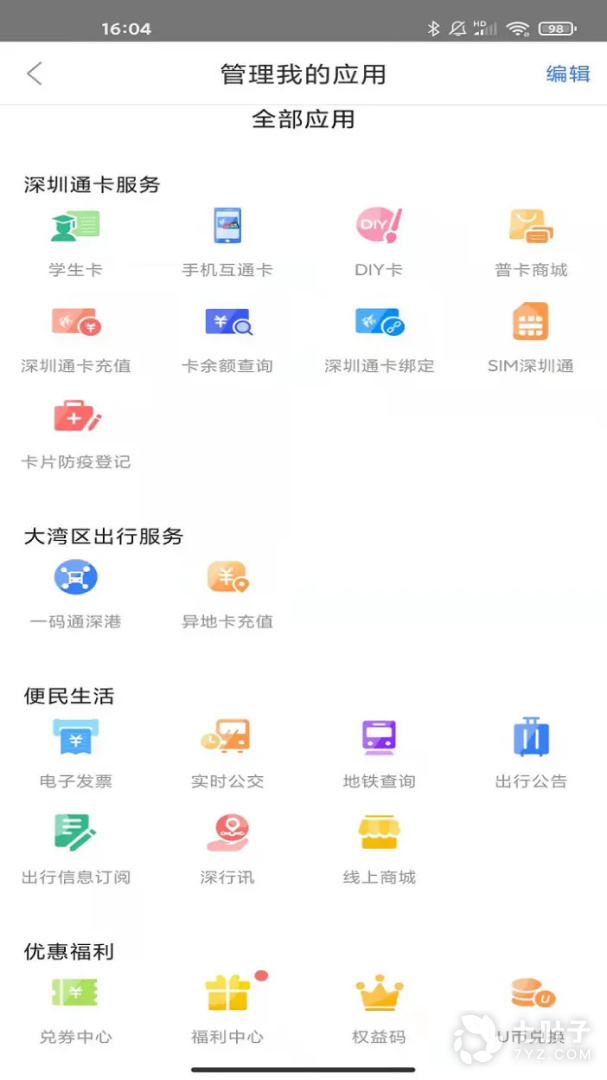Open 电子发票
The width and height of the screenshot is (607, 1080).
(76, 752)
